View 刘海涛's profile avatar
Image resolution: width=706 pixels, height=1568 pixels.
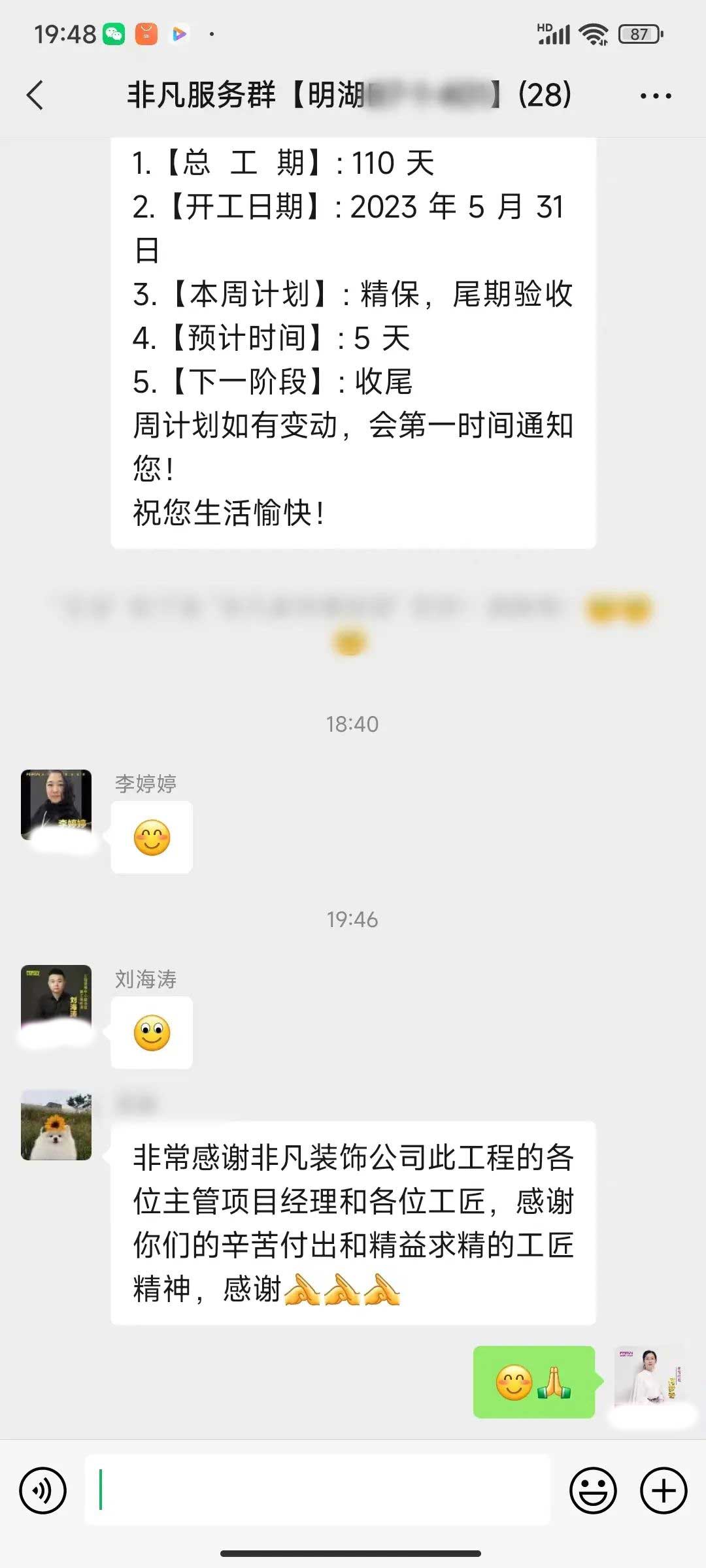coord(56,1000)
